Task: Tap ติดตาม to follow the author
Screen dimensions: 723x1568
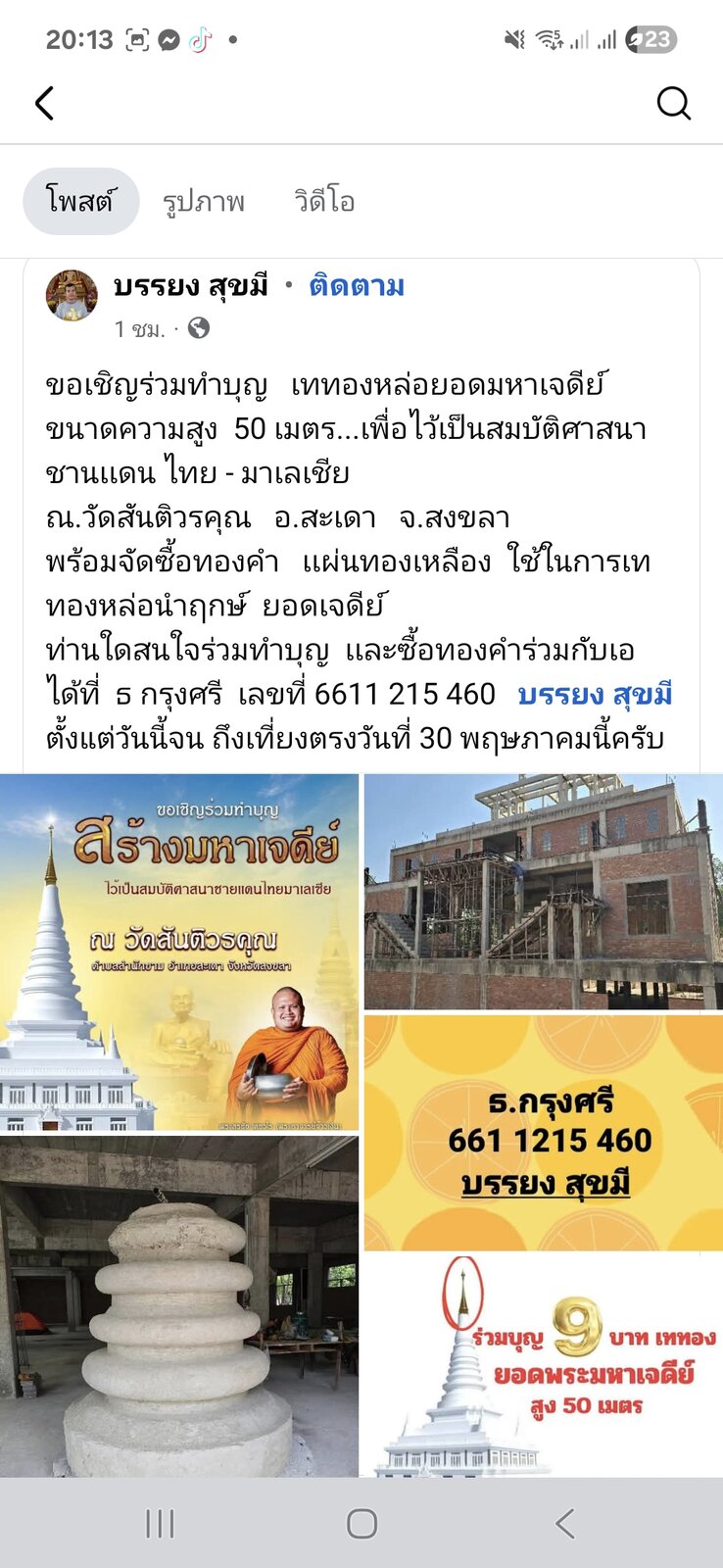Action: tap(357, 286)
